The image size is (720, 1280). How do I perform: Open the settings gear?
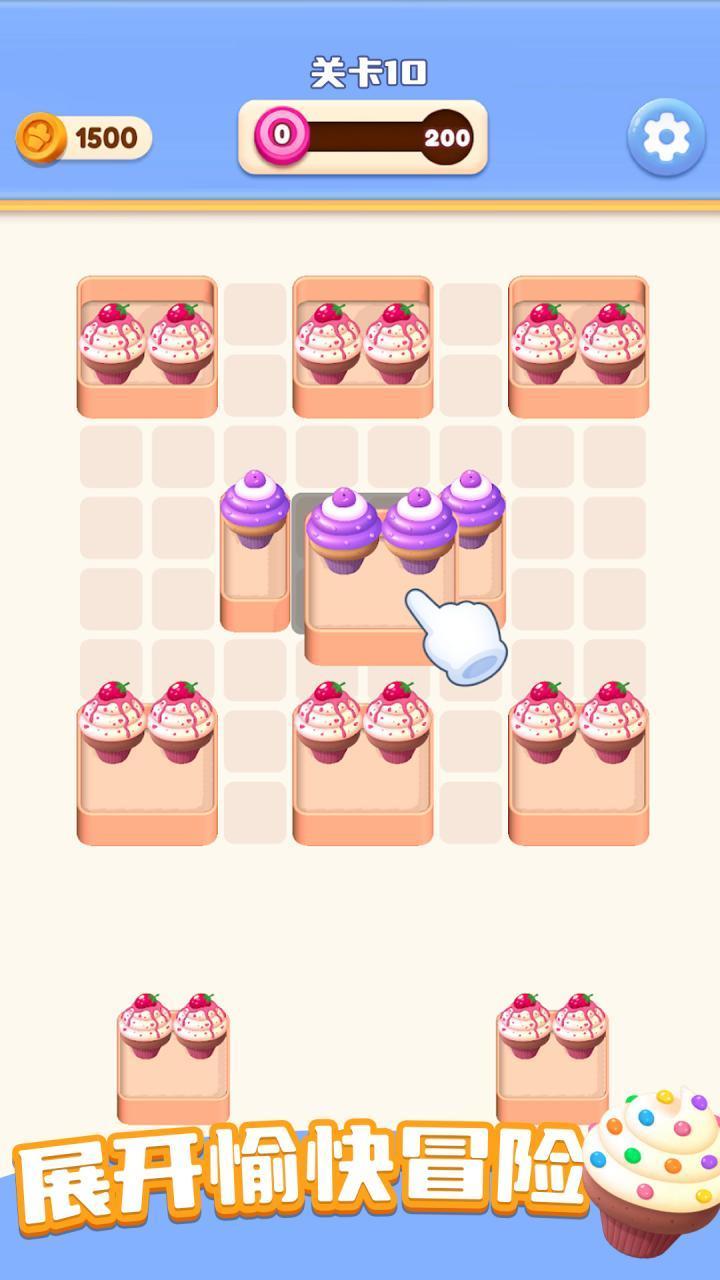[x=665, y=138]
